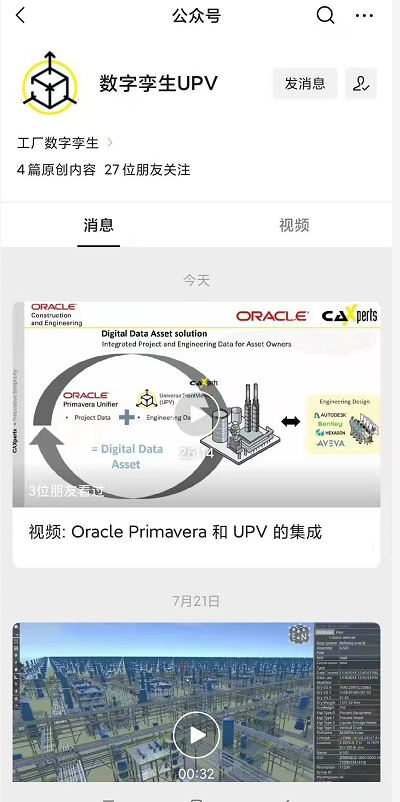Play the 00:32 plant model video
The height and width of the screenshot is (802, 400).
coord(196,735)
